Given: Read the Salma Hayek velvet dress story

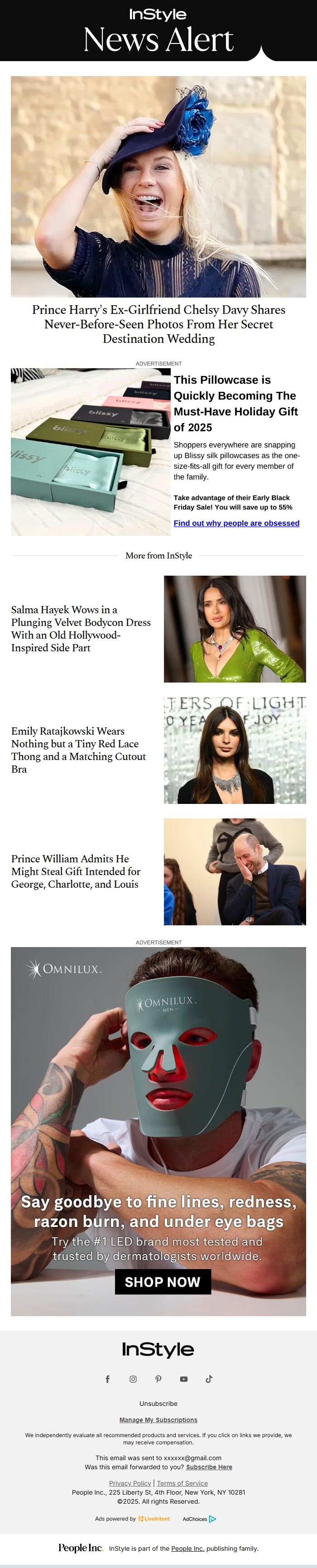Looking at the screenshot, I should [81, 628].
